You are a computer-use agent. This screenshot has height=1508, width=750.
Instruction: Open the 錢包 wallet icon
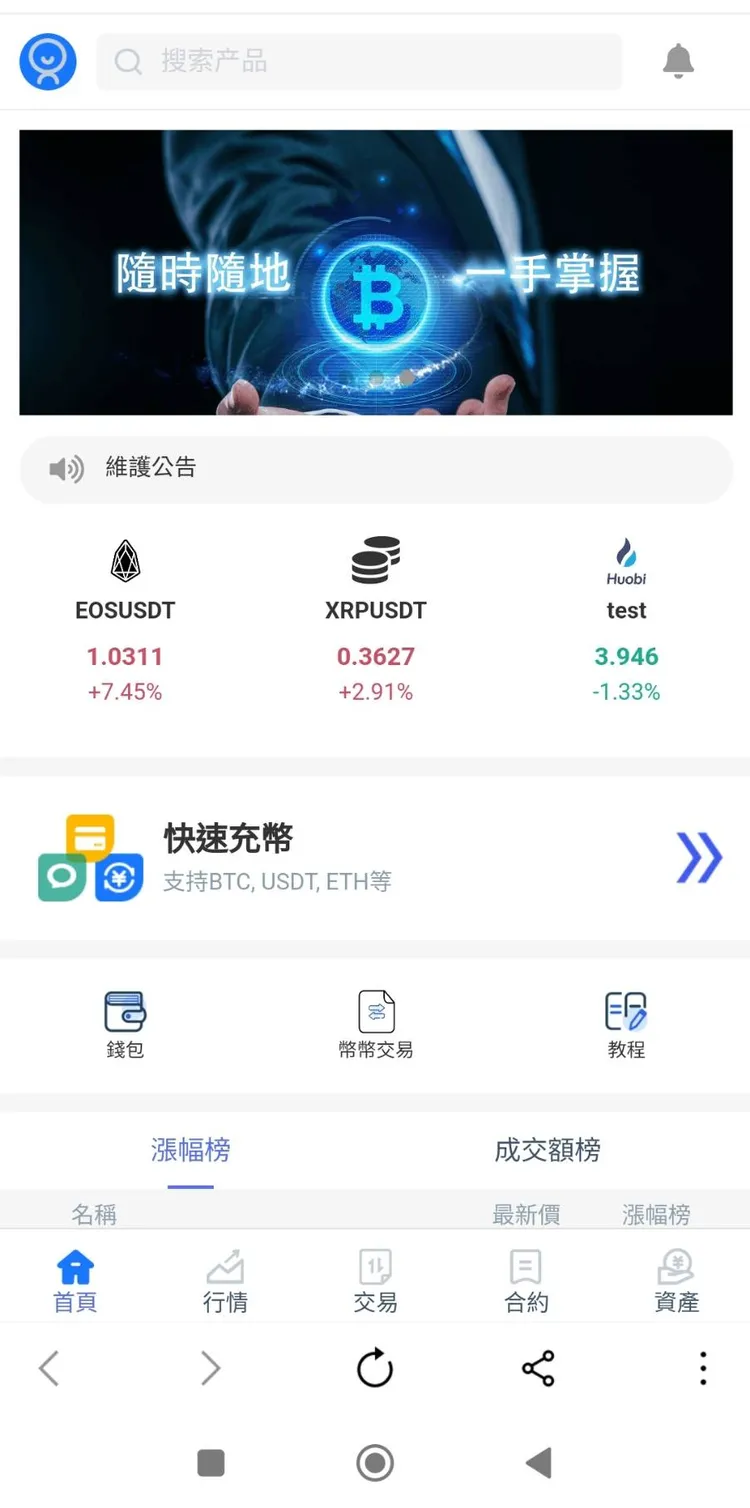(x=124, y=1020)
